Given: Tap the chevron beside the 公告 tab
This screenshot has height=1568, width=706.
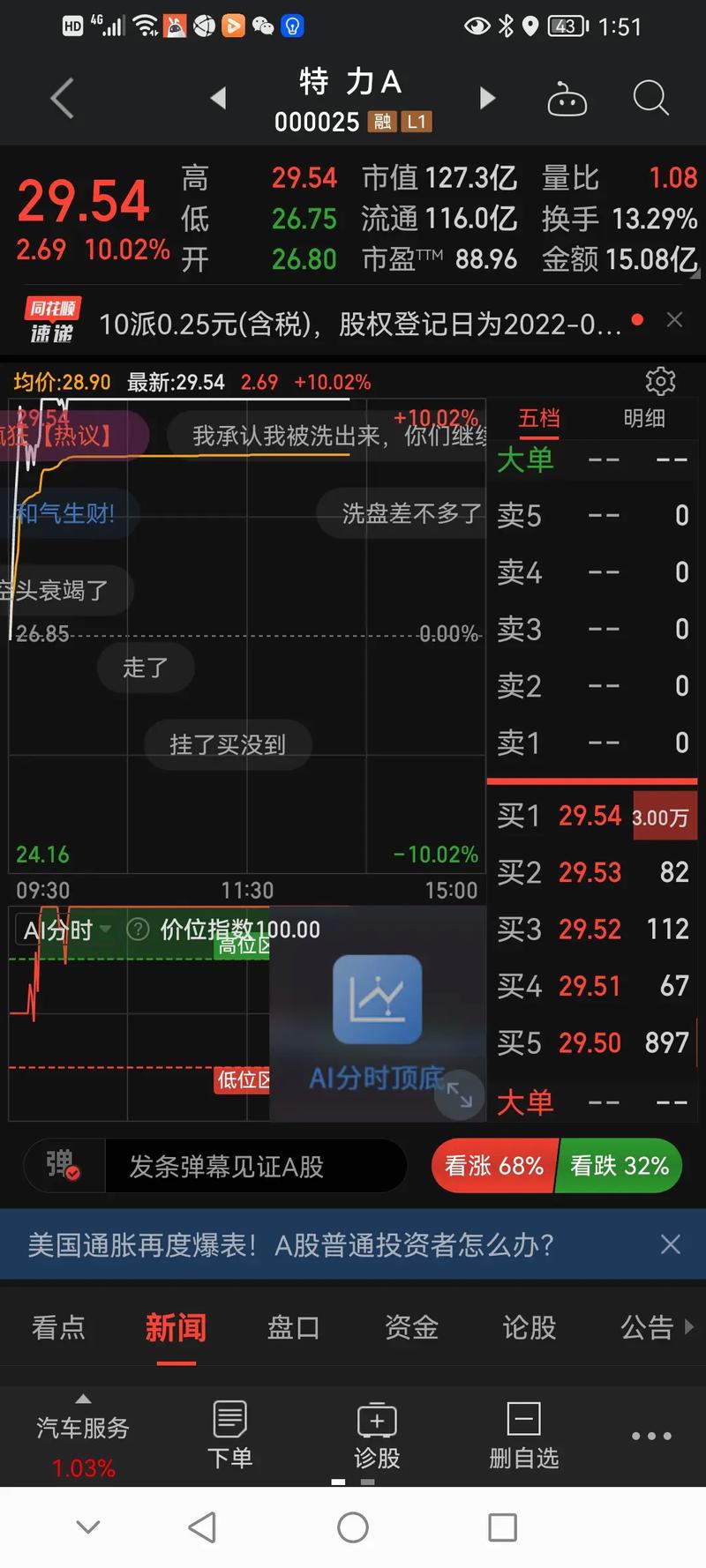Looking at the screenshot, I should tap(687, 1325).
